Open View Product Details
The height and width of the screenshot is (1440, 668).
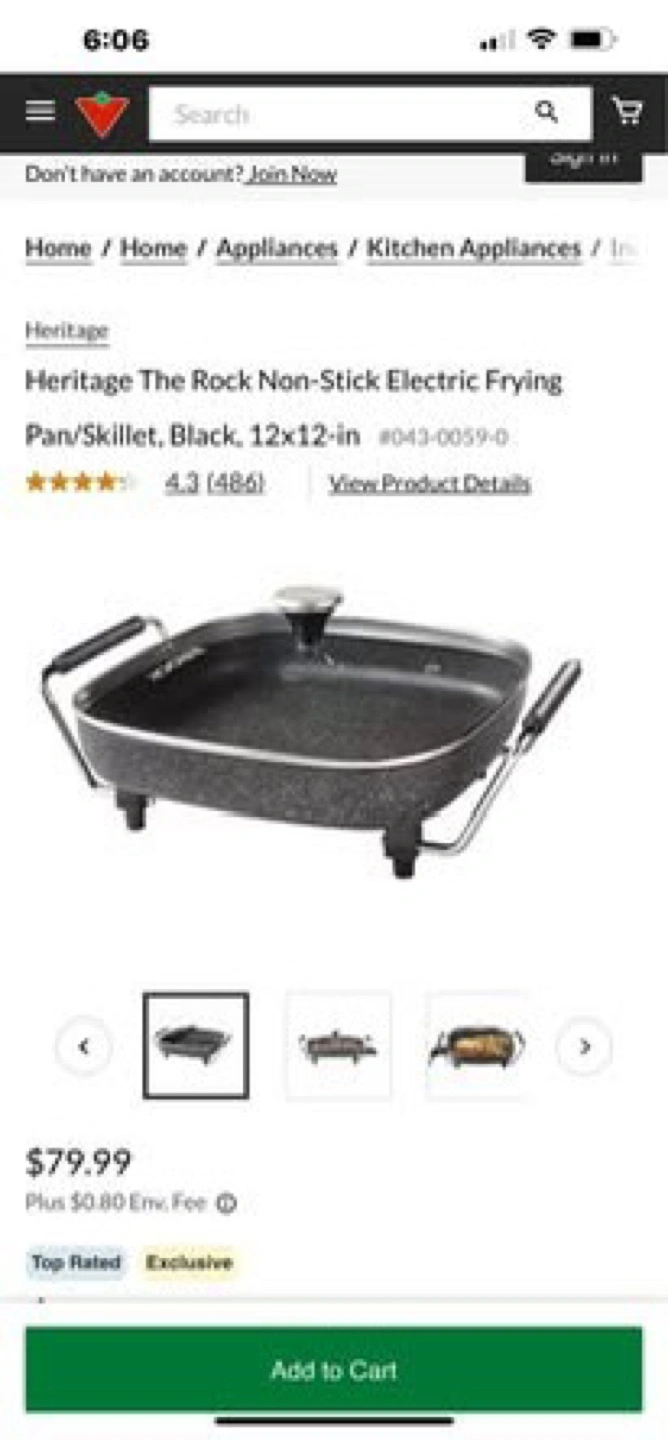pos(430,484)
